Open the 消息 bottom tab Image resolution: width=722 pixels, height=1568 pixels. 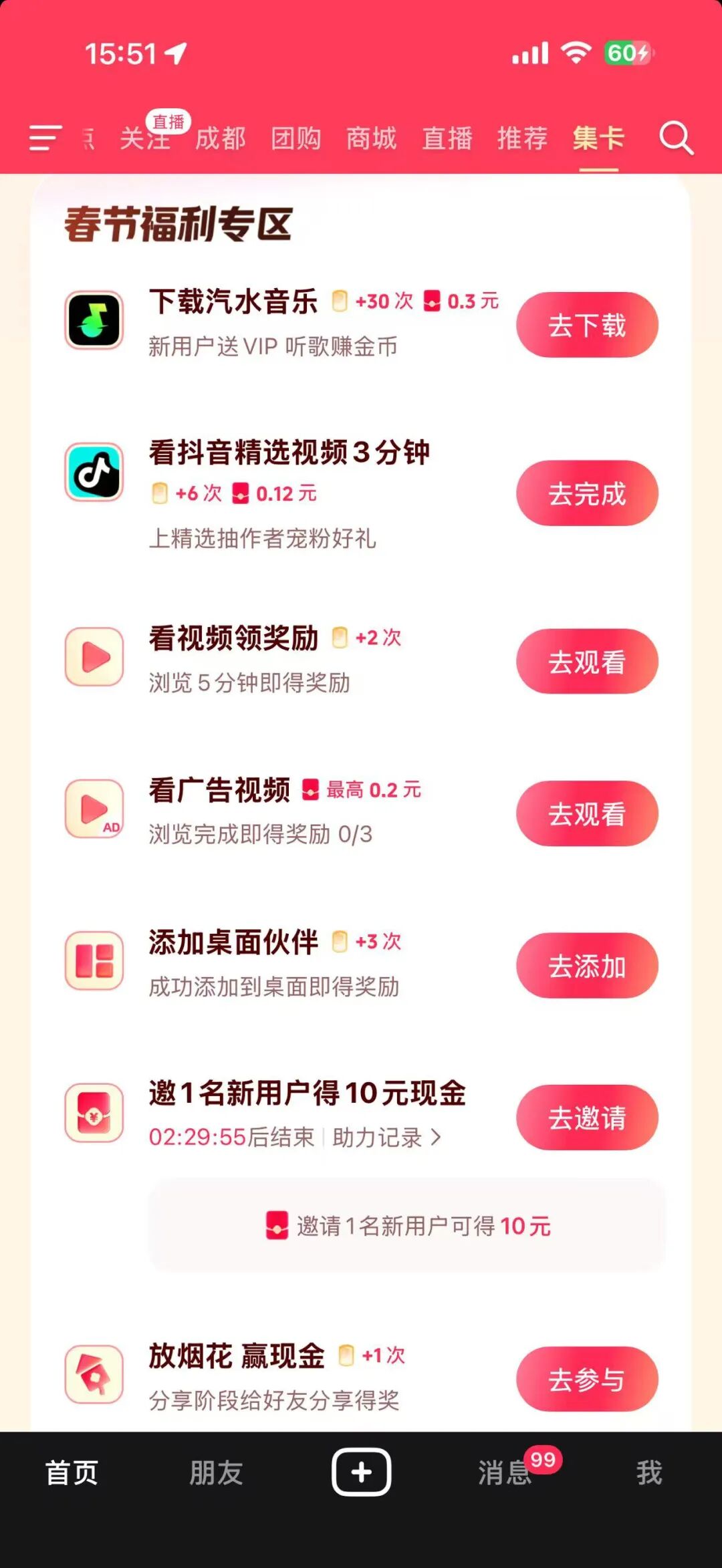[x=505, y=1472]
